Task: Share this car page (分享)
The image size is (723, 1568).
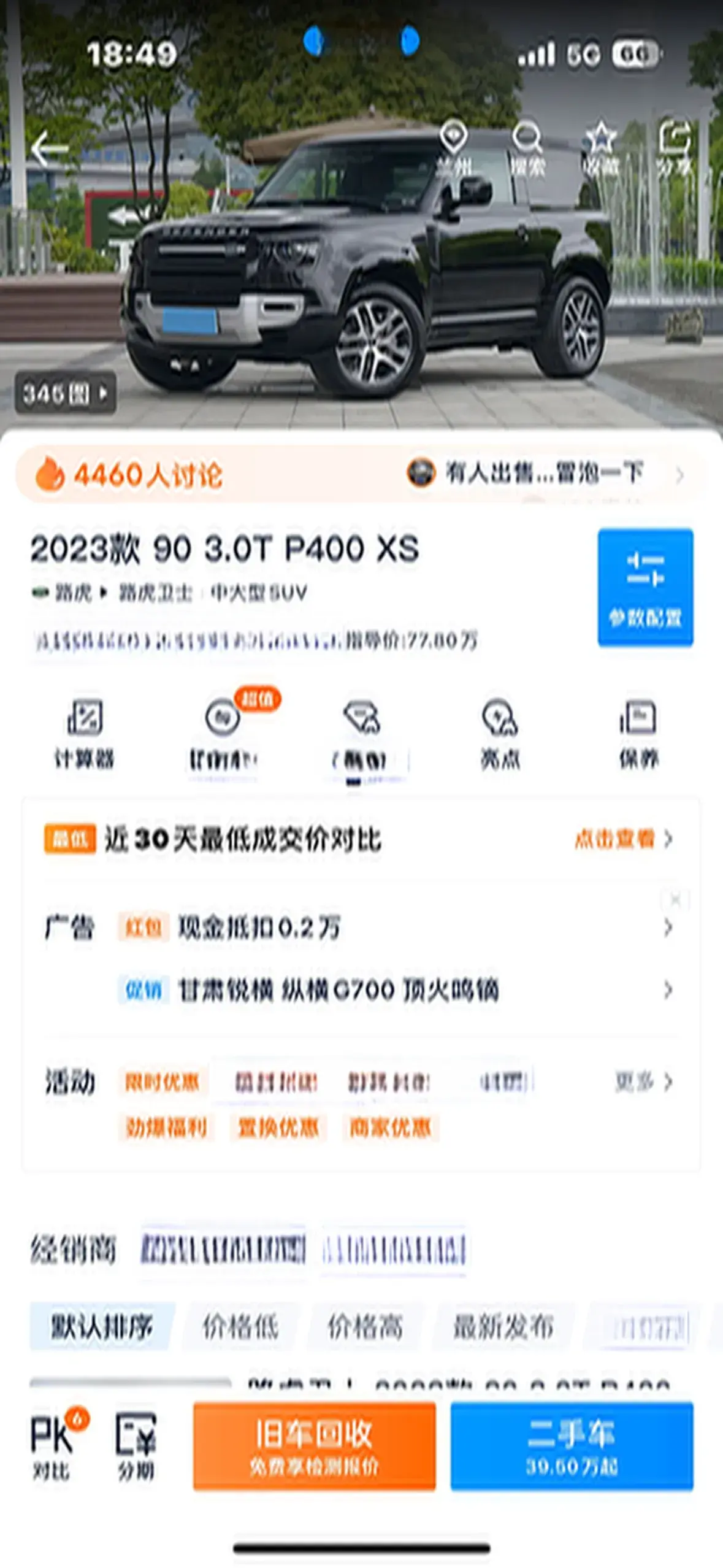Action: click(675, 148)
